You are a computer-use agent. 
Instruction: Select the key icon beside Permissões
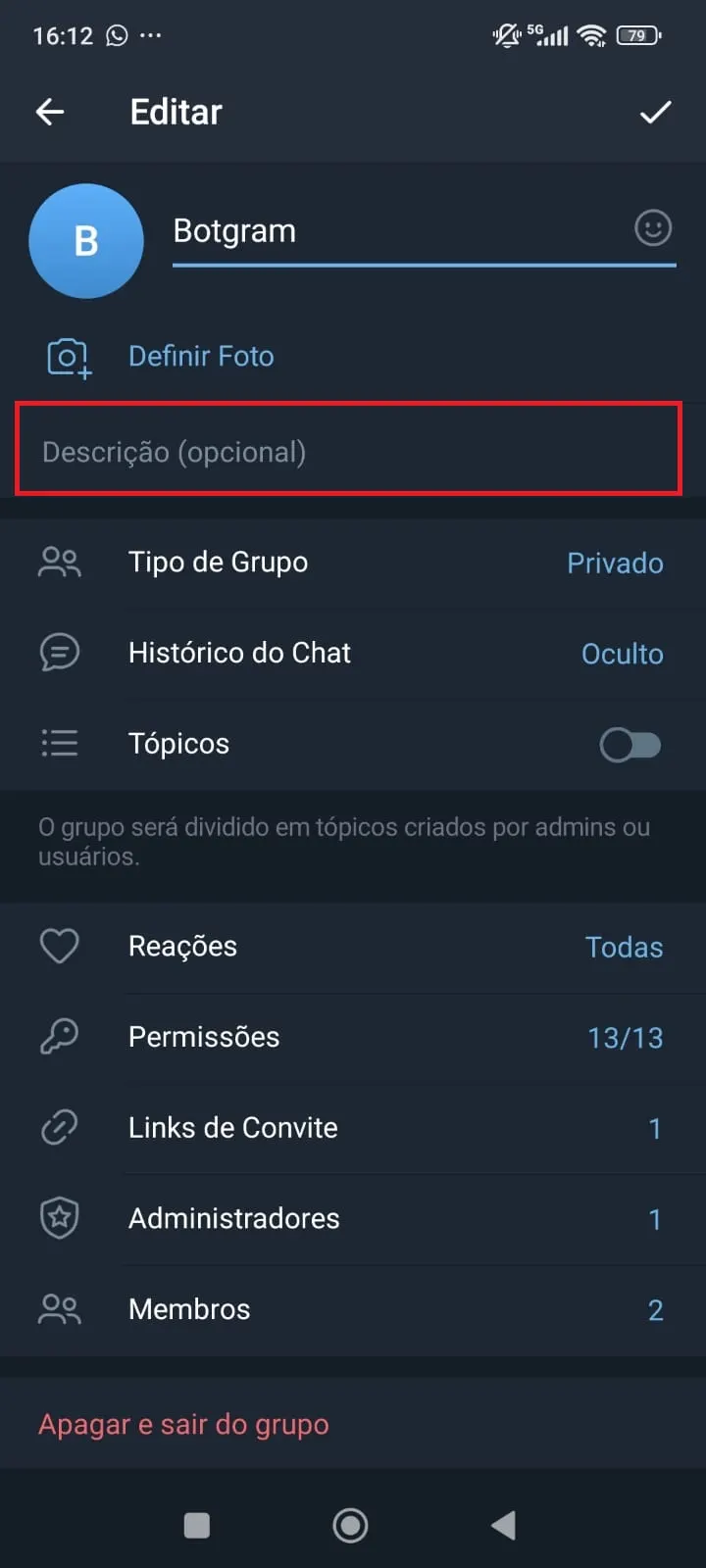59,1036
